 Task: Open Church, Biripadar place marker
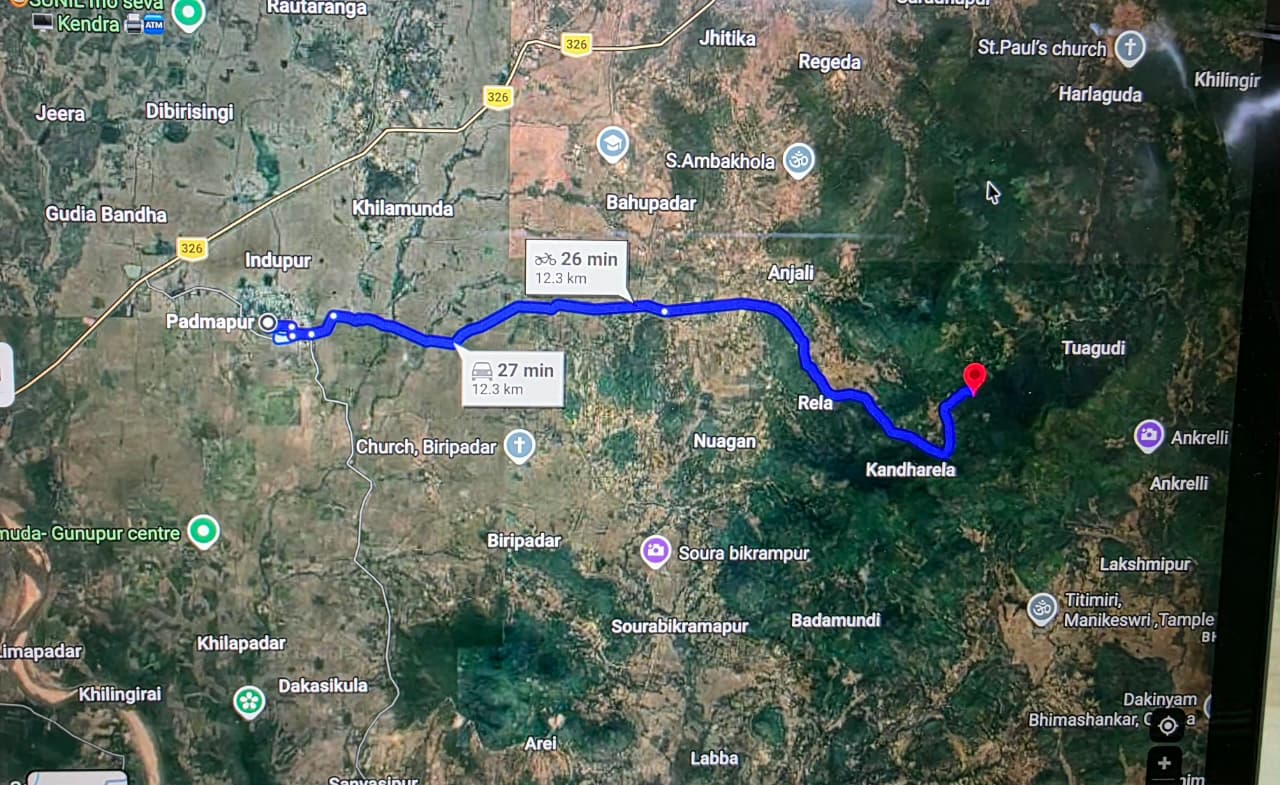click(x=519, y=446)
